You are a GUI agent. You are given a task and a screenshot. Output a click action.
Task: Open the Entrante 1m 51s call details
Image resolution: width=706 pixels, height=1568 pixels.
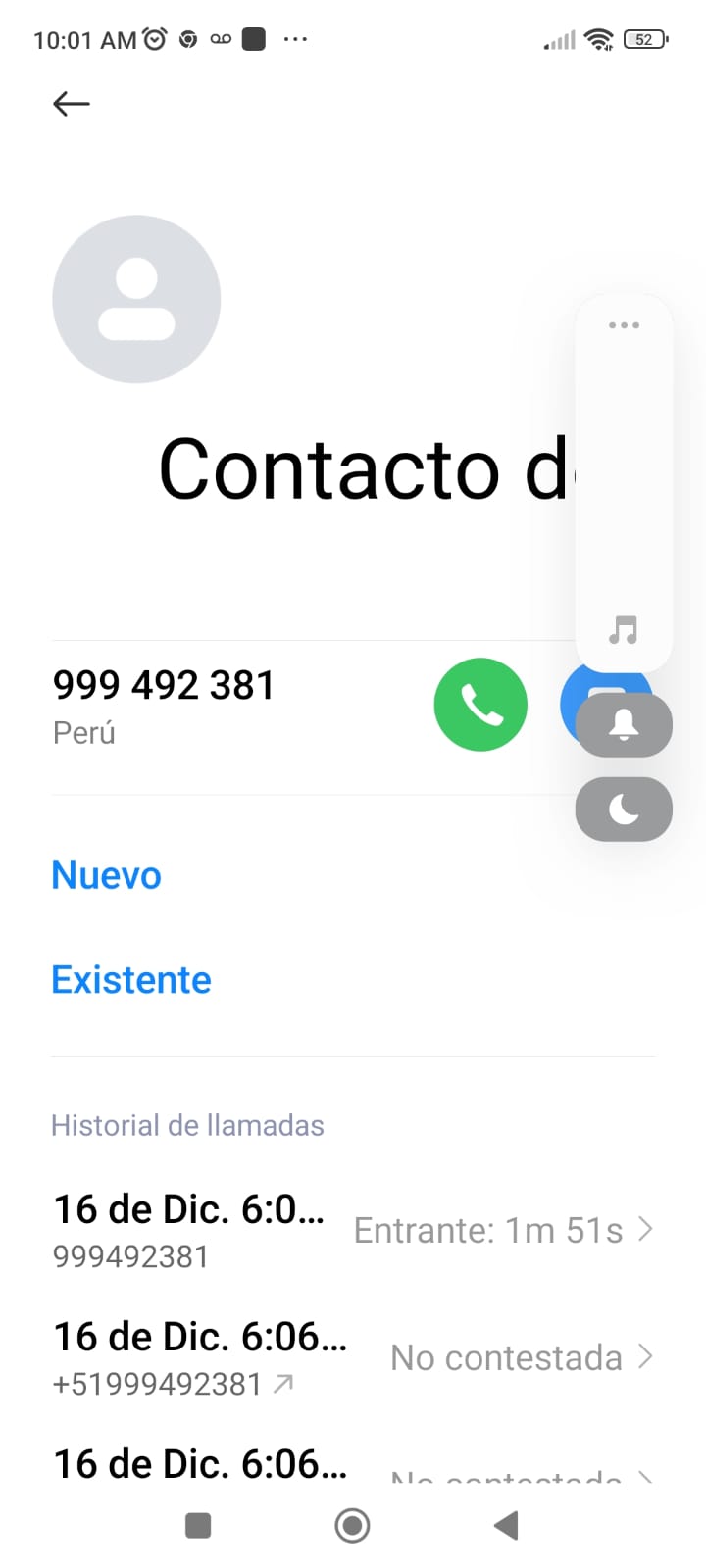502,1230
